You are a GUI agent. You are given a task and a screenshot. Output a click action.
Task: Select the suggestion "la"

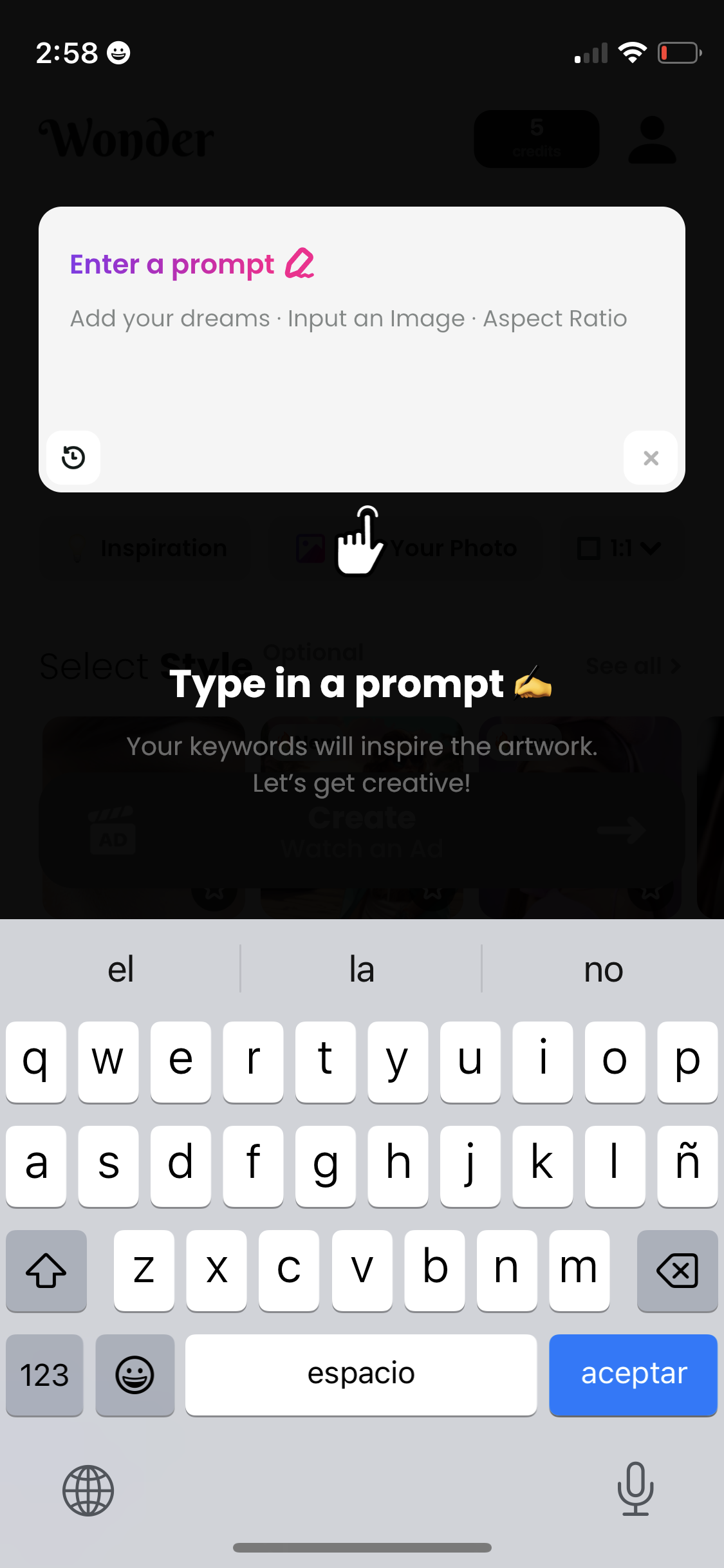pos(362,969)
